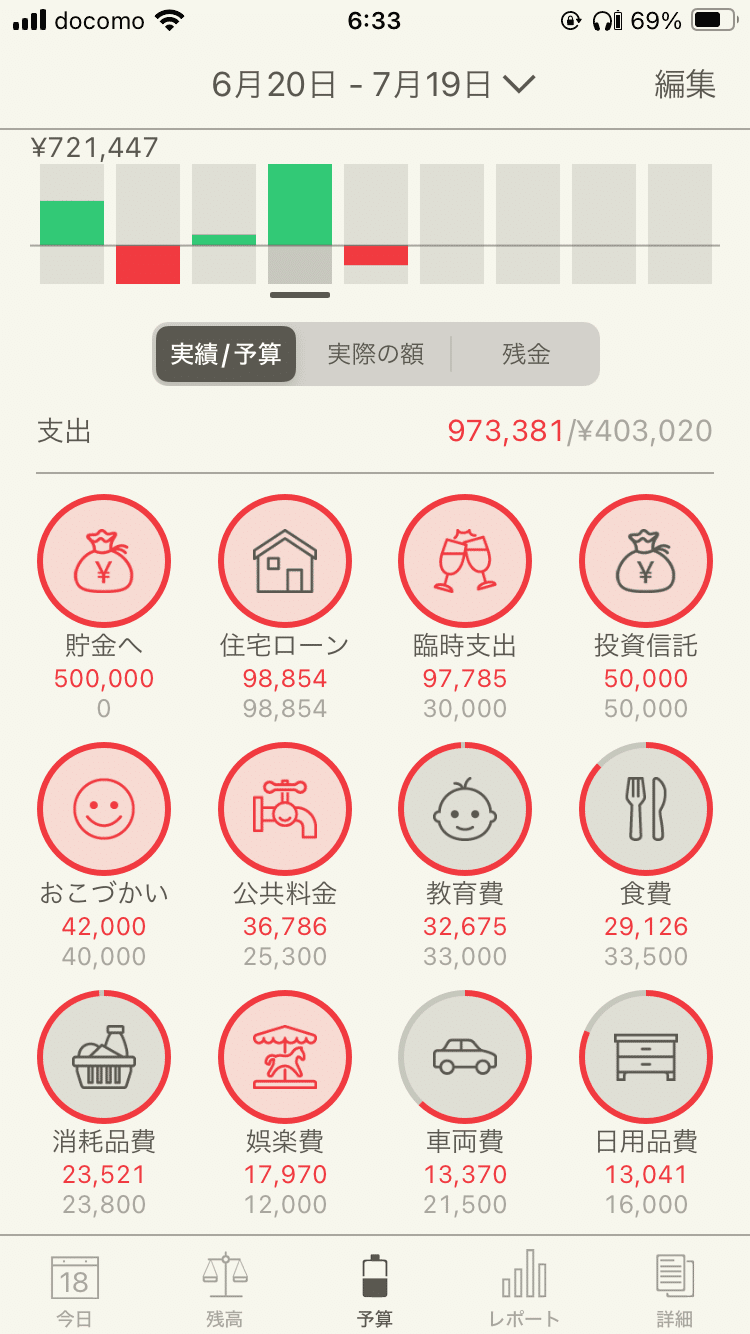750x1334 pixels.
Task: Open the 娯楽費 category
Action: 285,1057
